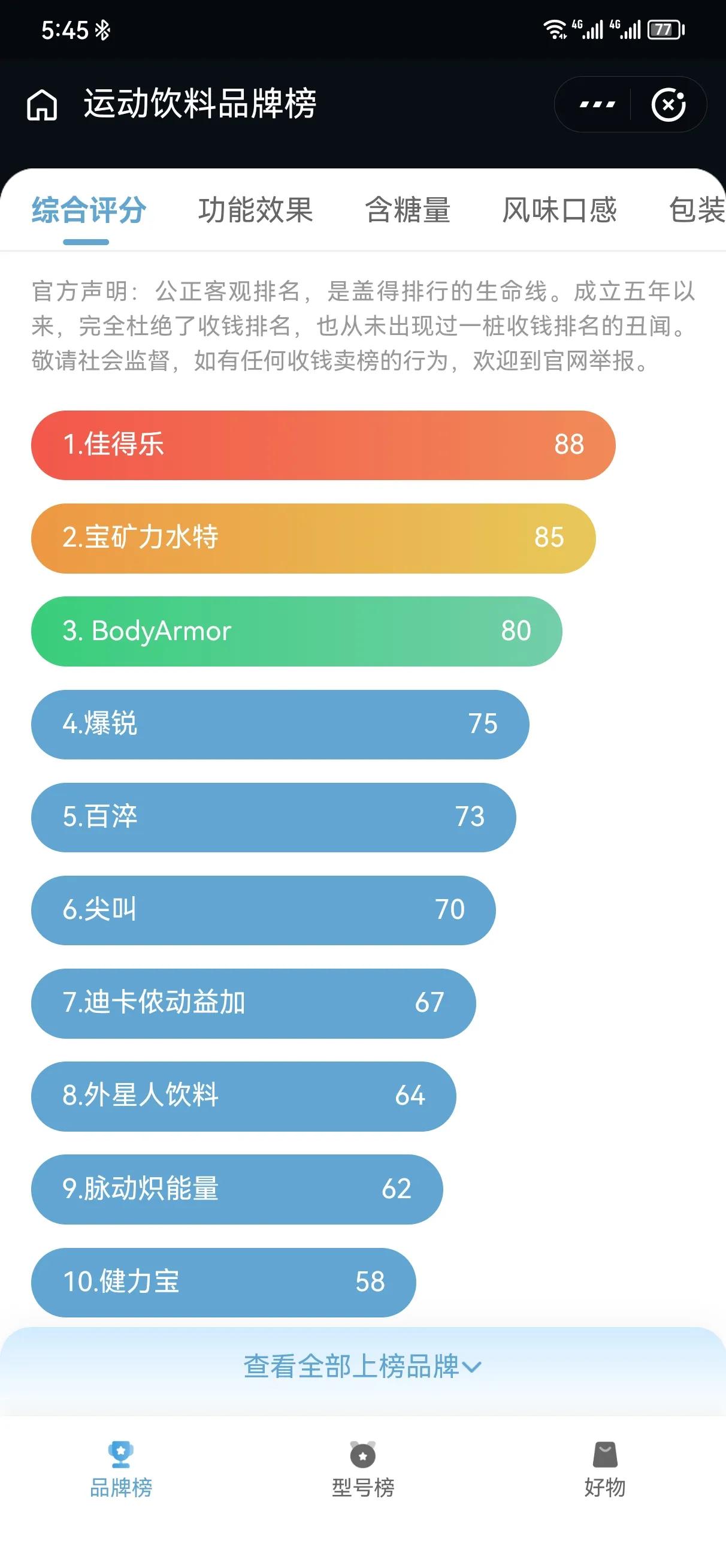The width and height of the screenshot is (726, 1568).
Task: Open the 佳得乐 ranking entry
Action: [x=323, y=445]
